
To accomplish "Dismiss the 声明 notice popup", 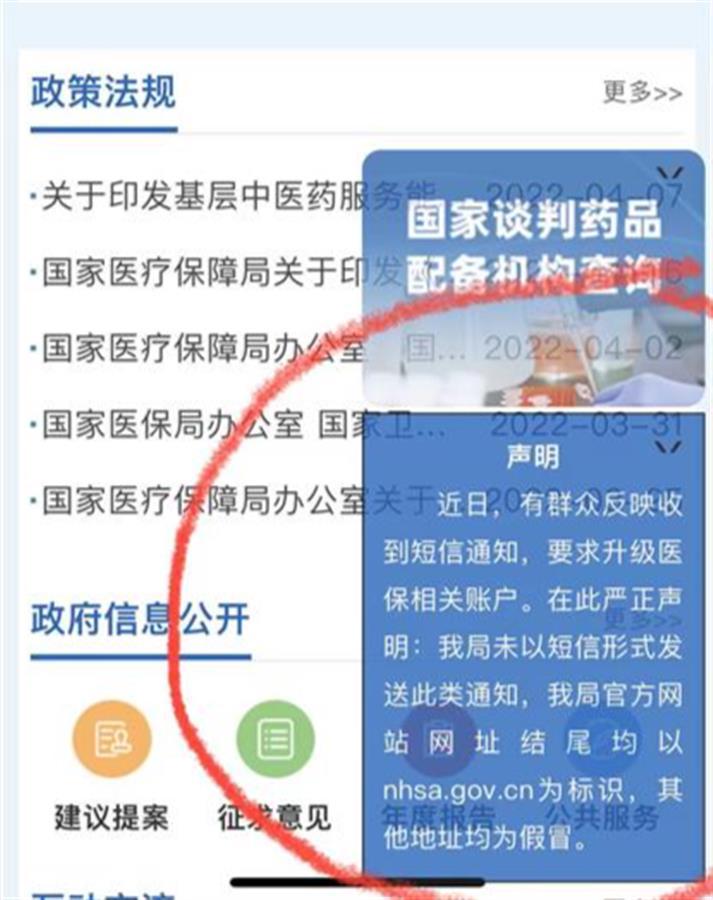I will pos(668,445).
